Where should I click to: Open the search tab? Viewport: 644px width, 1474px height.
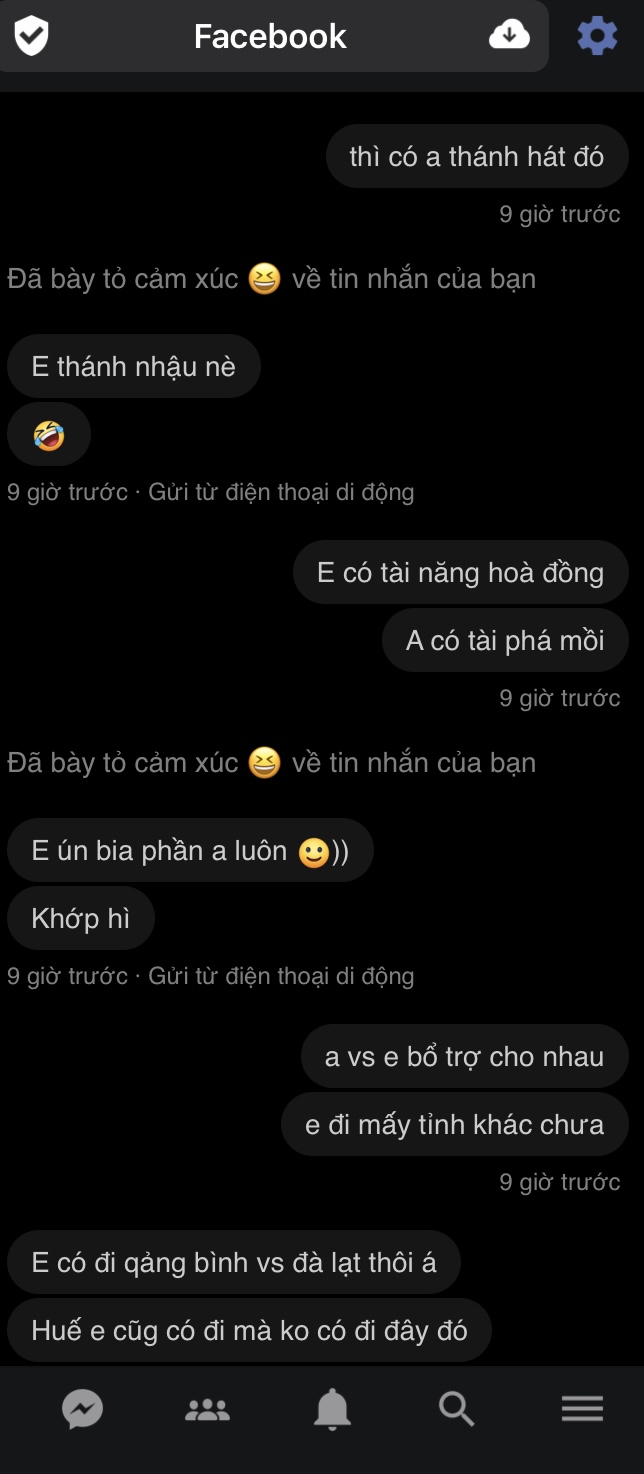pos(456,1409)
